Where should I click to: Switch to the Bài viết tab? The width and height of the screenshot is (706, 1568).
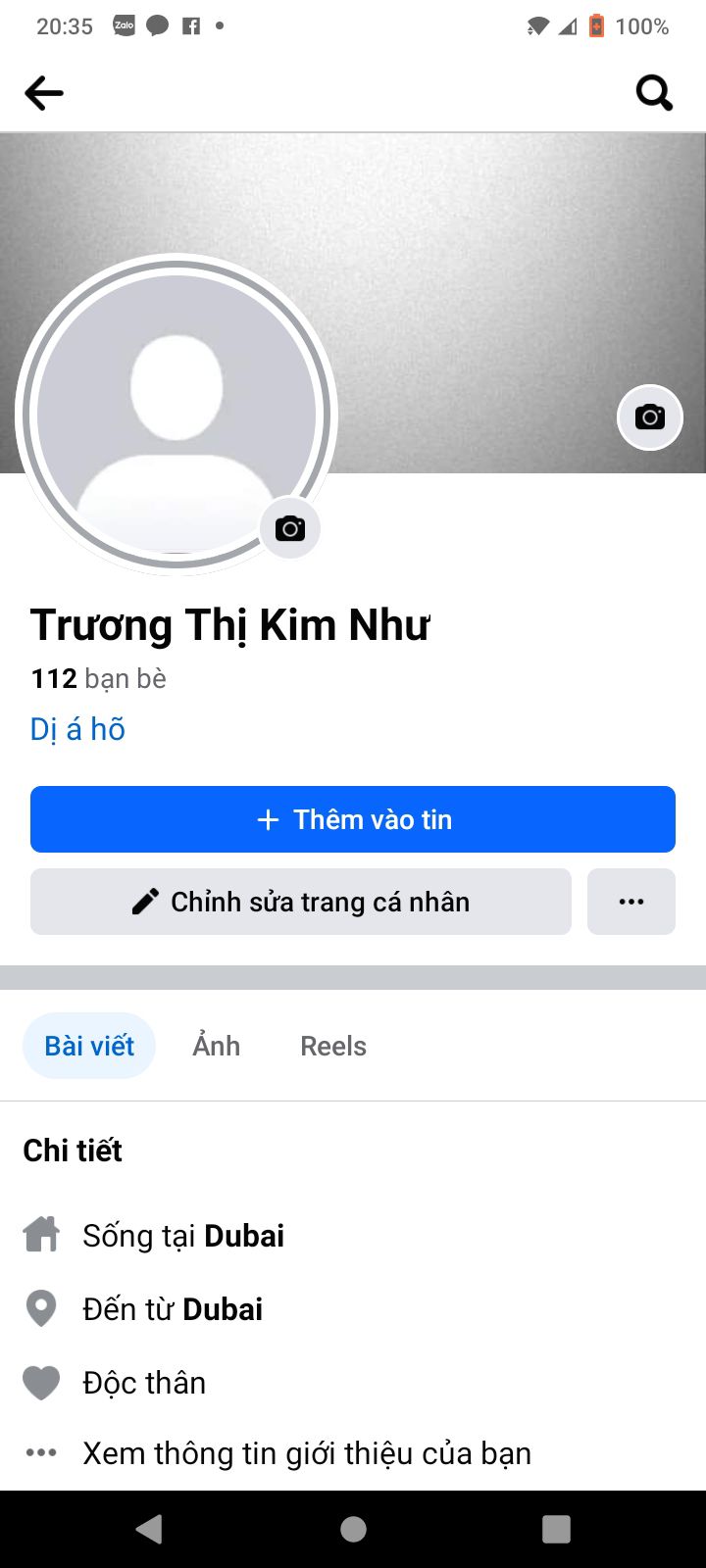89,1046
